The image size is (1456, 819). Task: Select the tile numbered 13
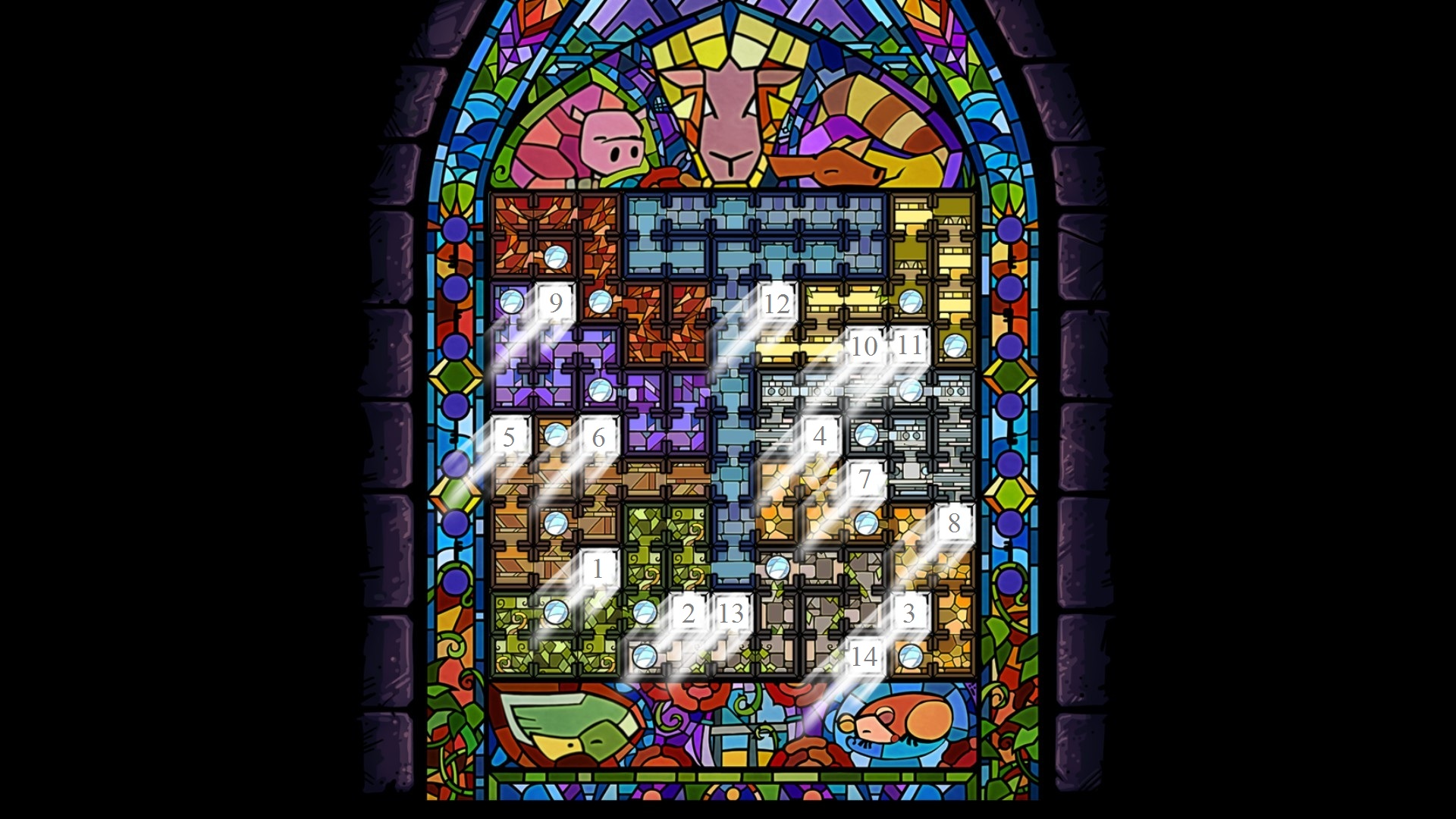(x=732, y=613)
